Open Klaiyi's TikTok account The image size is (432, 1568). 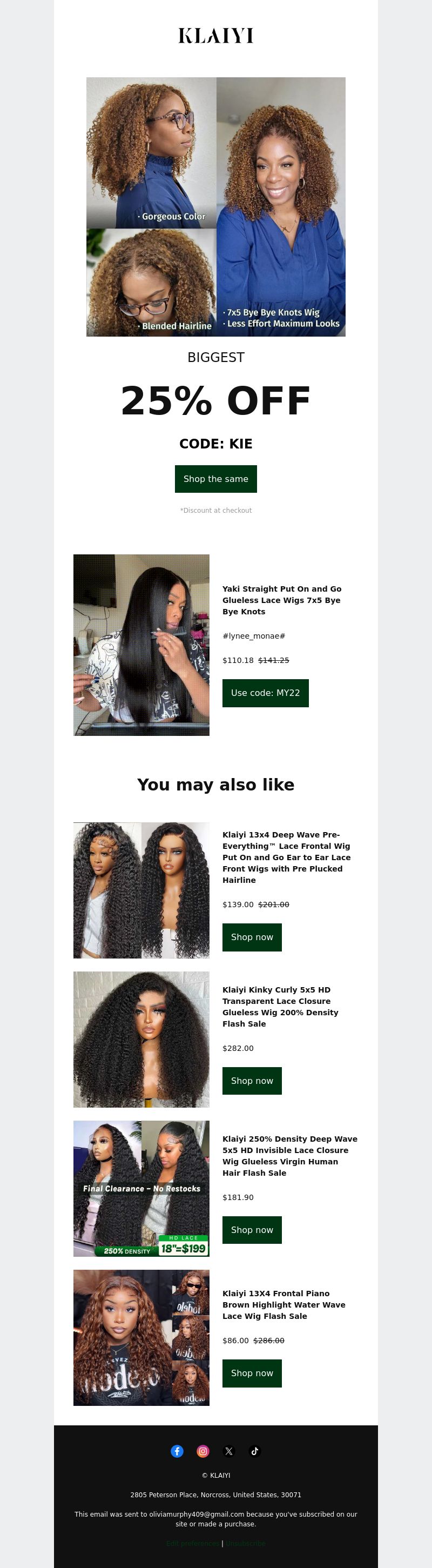255,1451
